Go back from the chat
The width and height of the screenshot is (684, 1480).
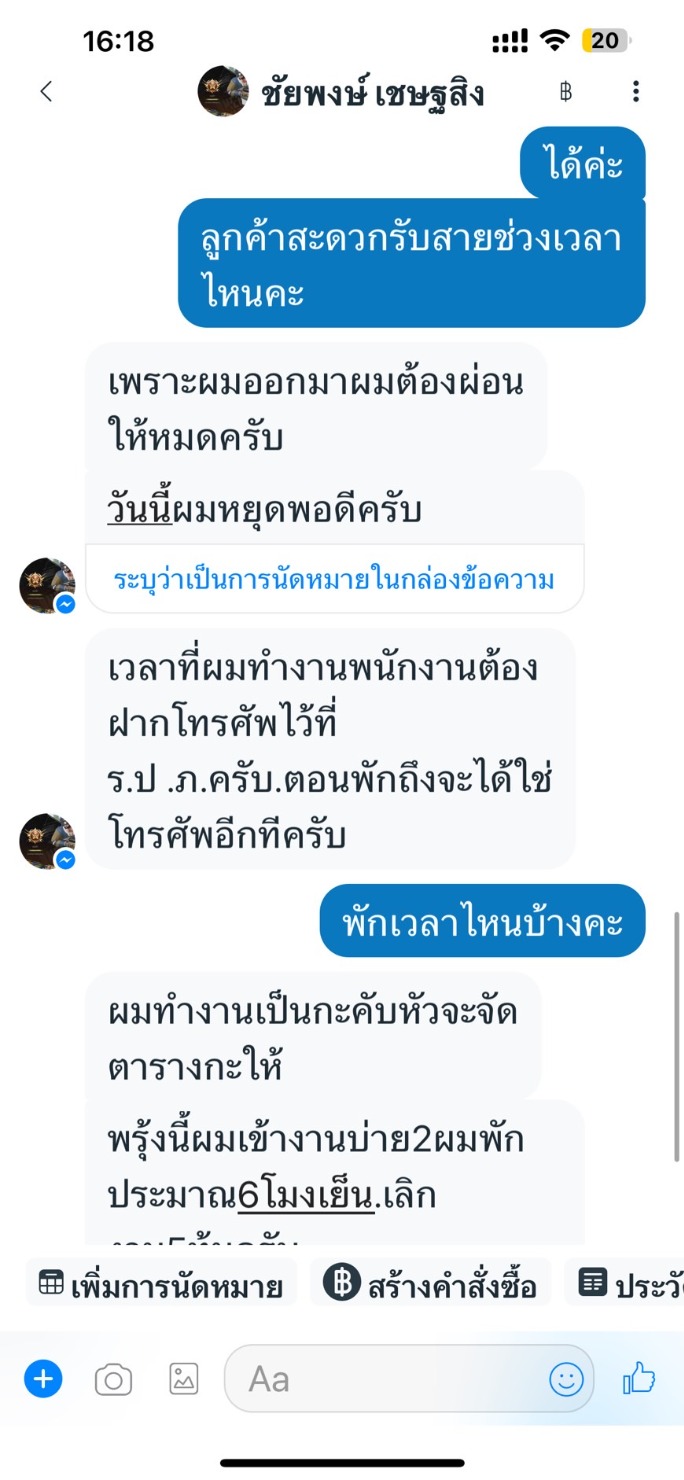tap(46, 92)
